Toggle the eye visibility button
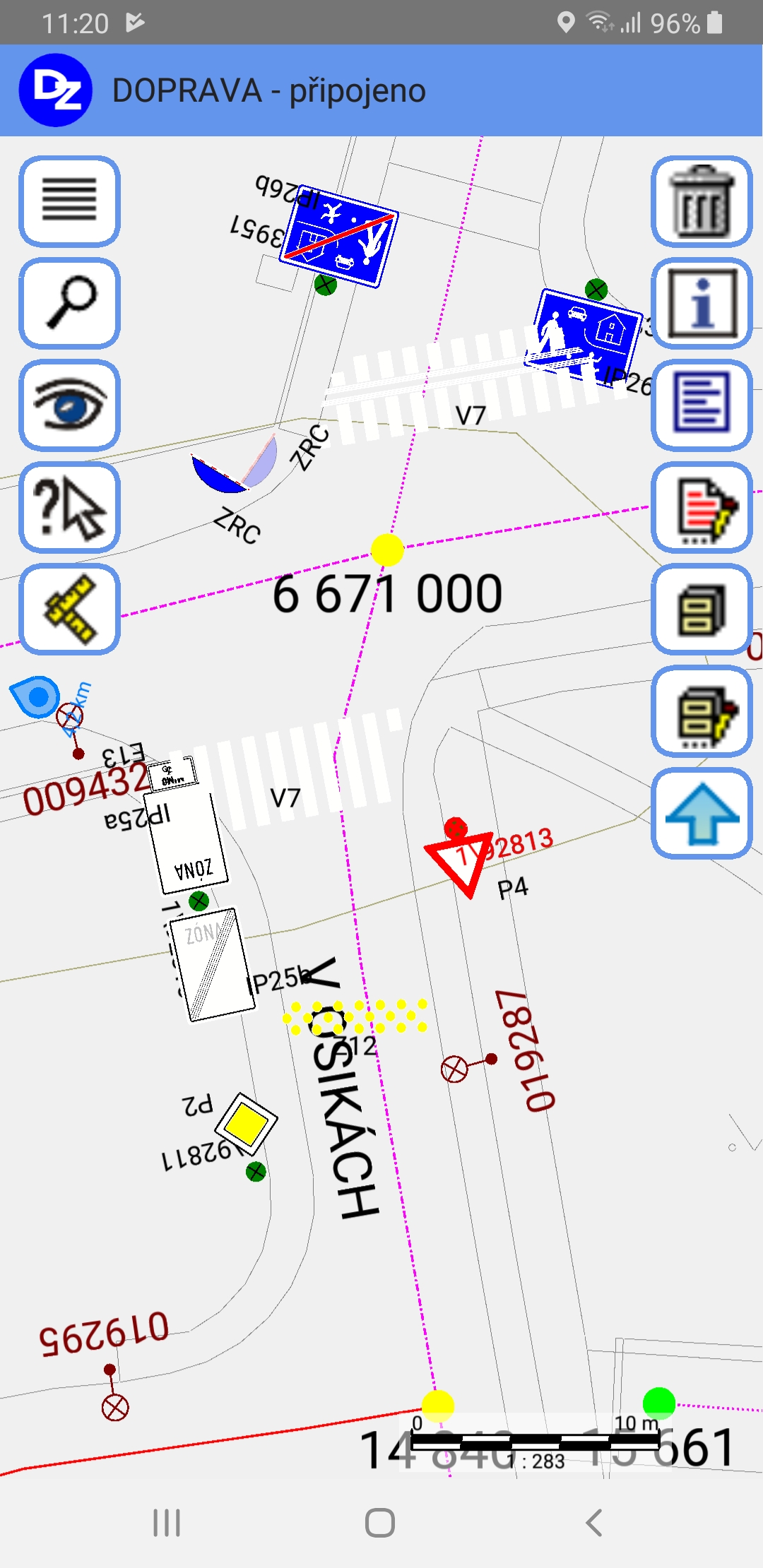763x1568 pixels. (69, 405)
